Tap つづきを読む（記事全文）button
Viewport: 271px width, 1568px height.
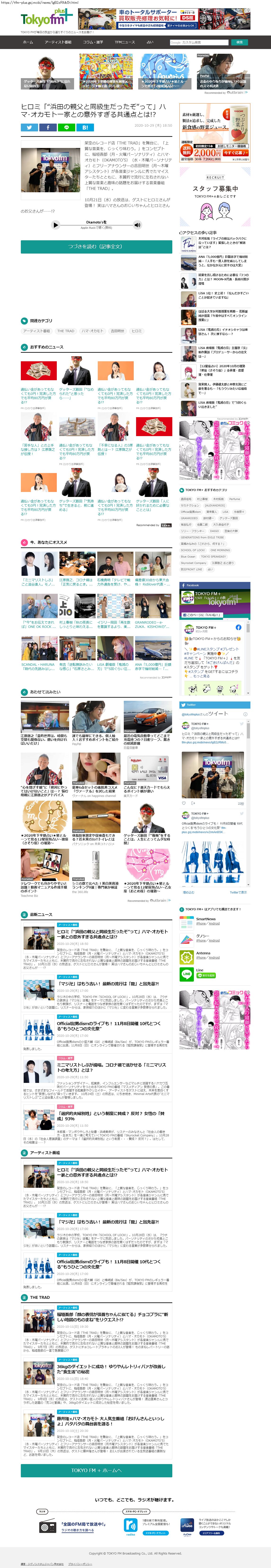click(96, 246)
